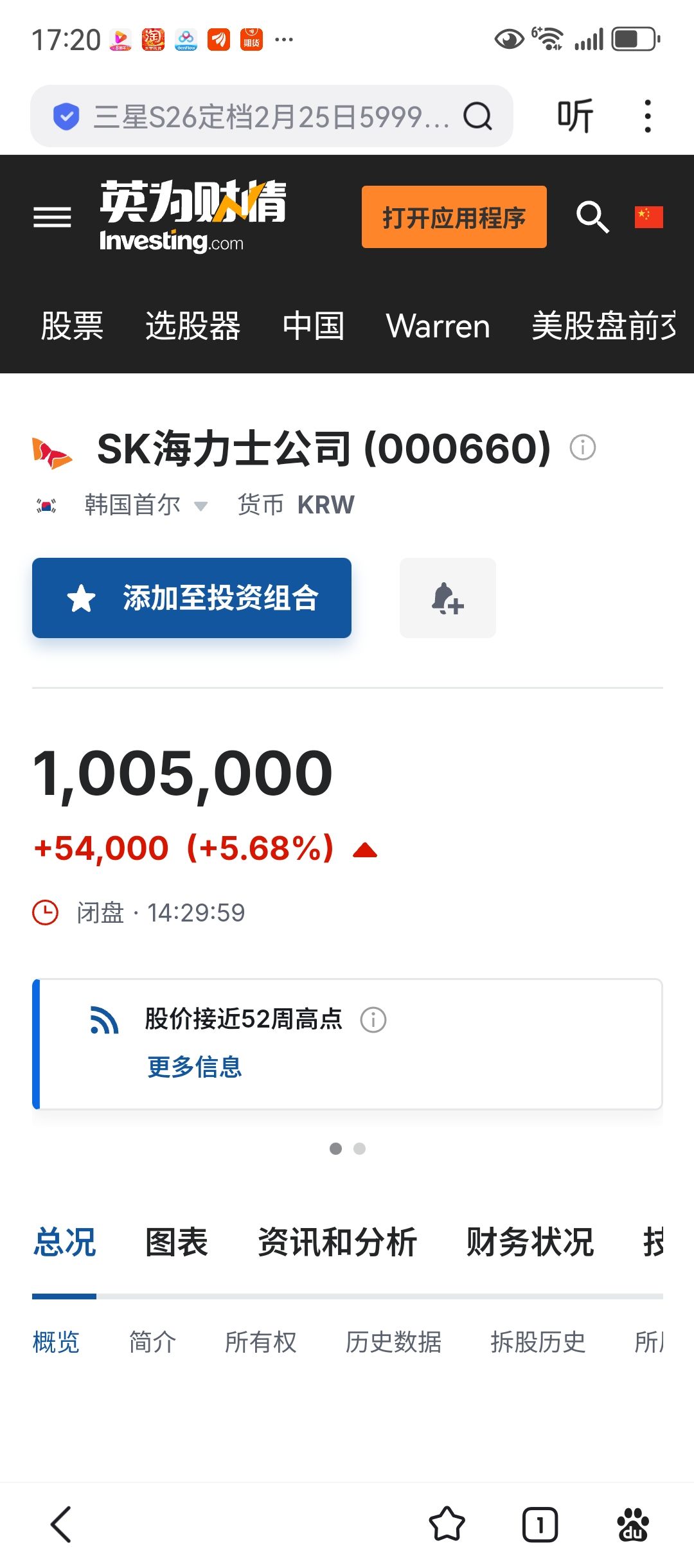Open the 财务状况 tab
This screenshot has width=694, height=1568.
(529, 1242)
